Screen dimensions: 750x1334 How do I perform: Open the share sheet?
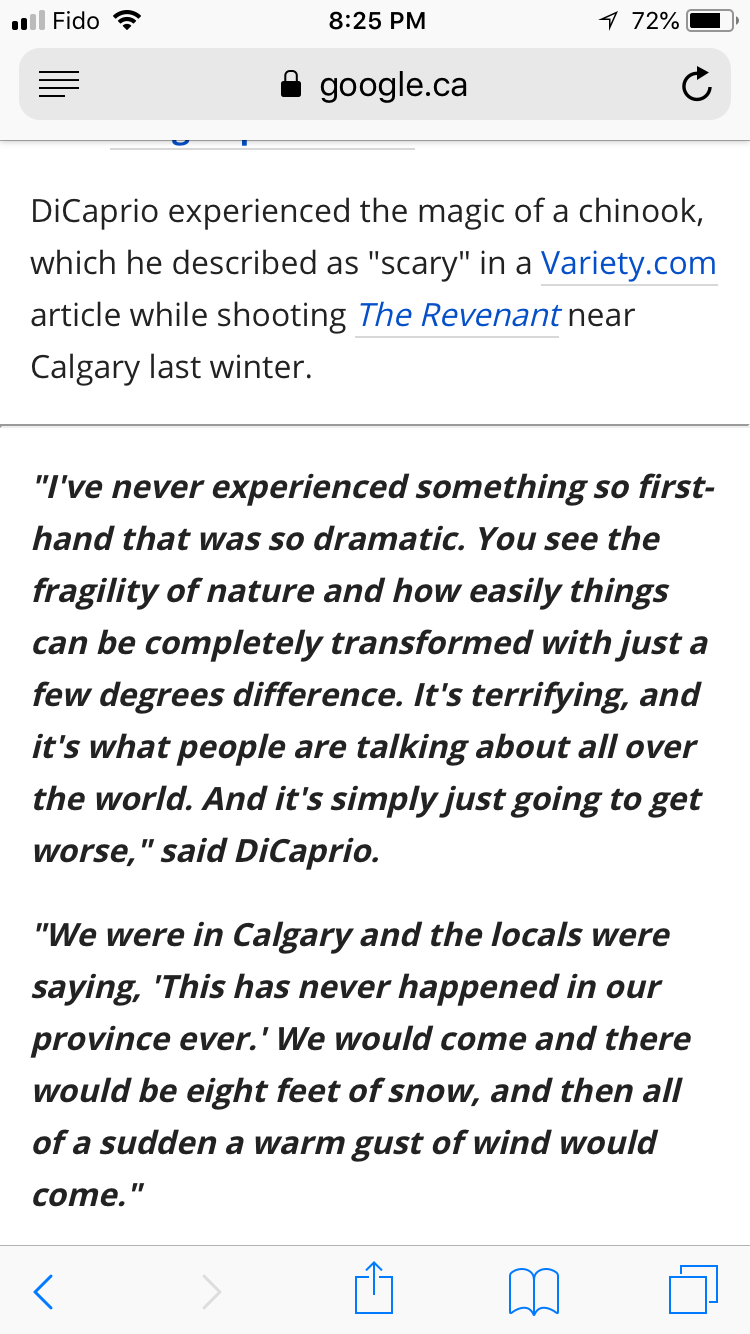click(x=375, y=1289)
